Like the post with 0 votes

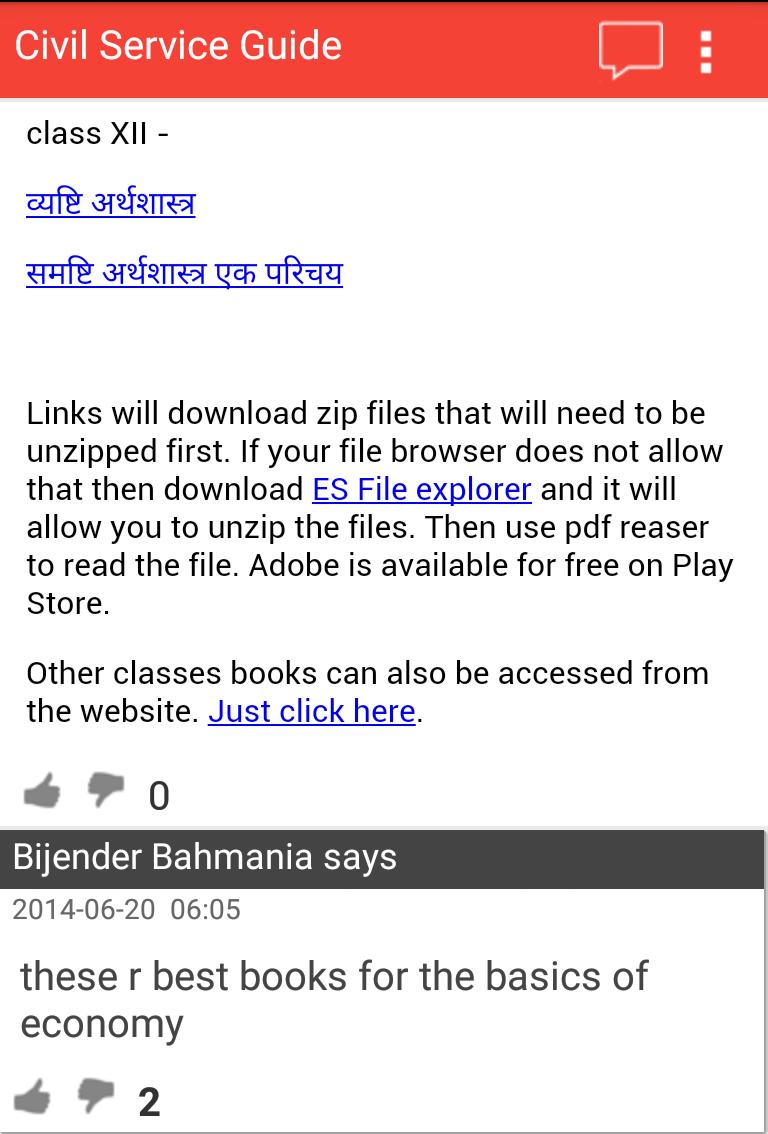tap(42, 793)
